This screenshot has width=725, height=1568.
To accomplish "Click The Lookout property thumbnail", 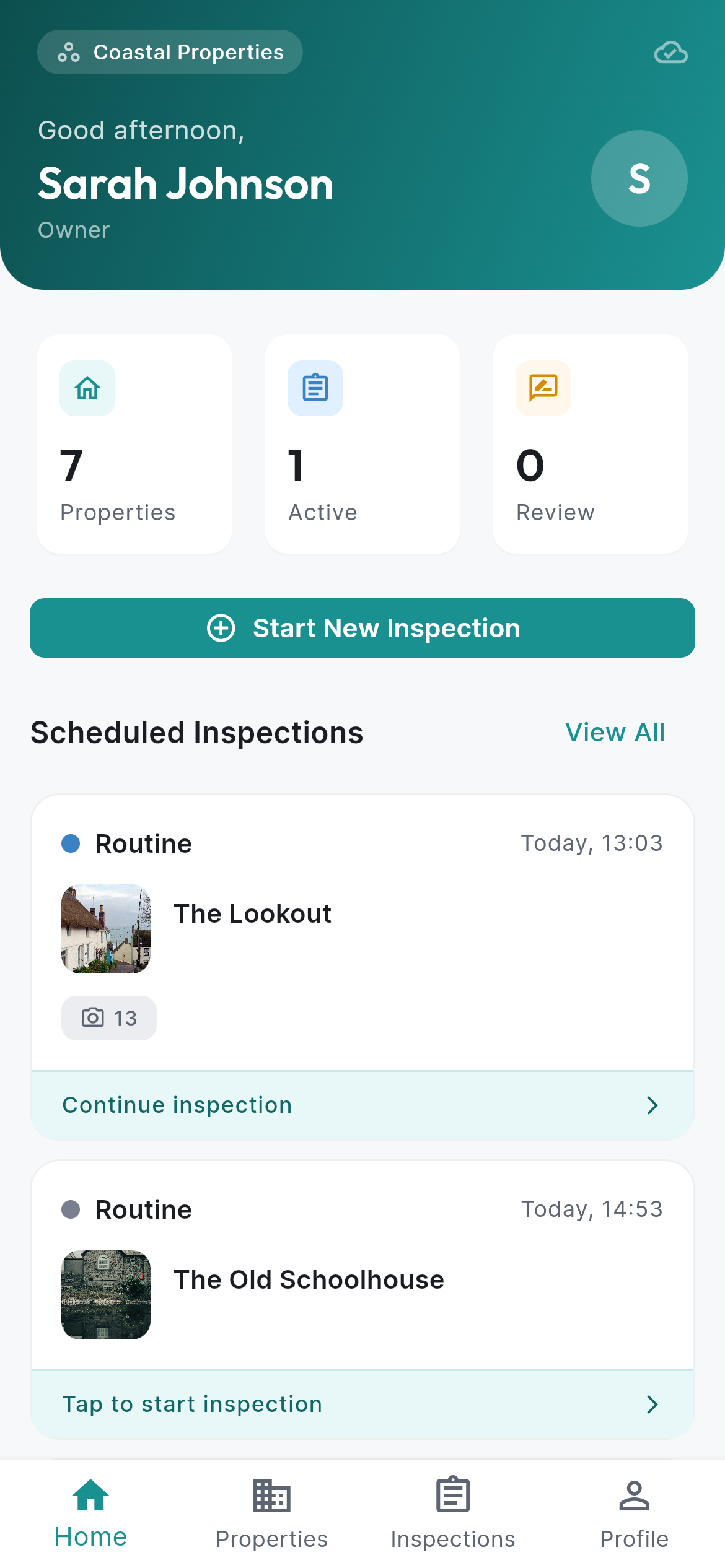I will tap(105, 930).
